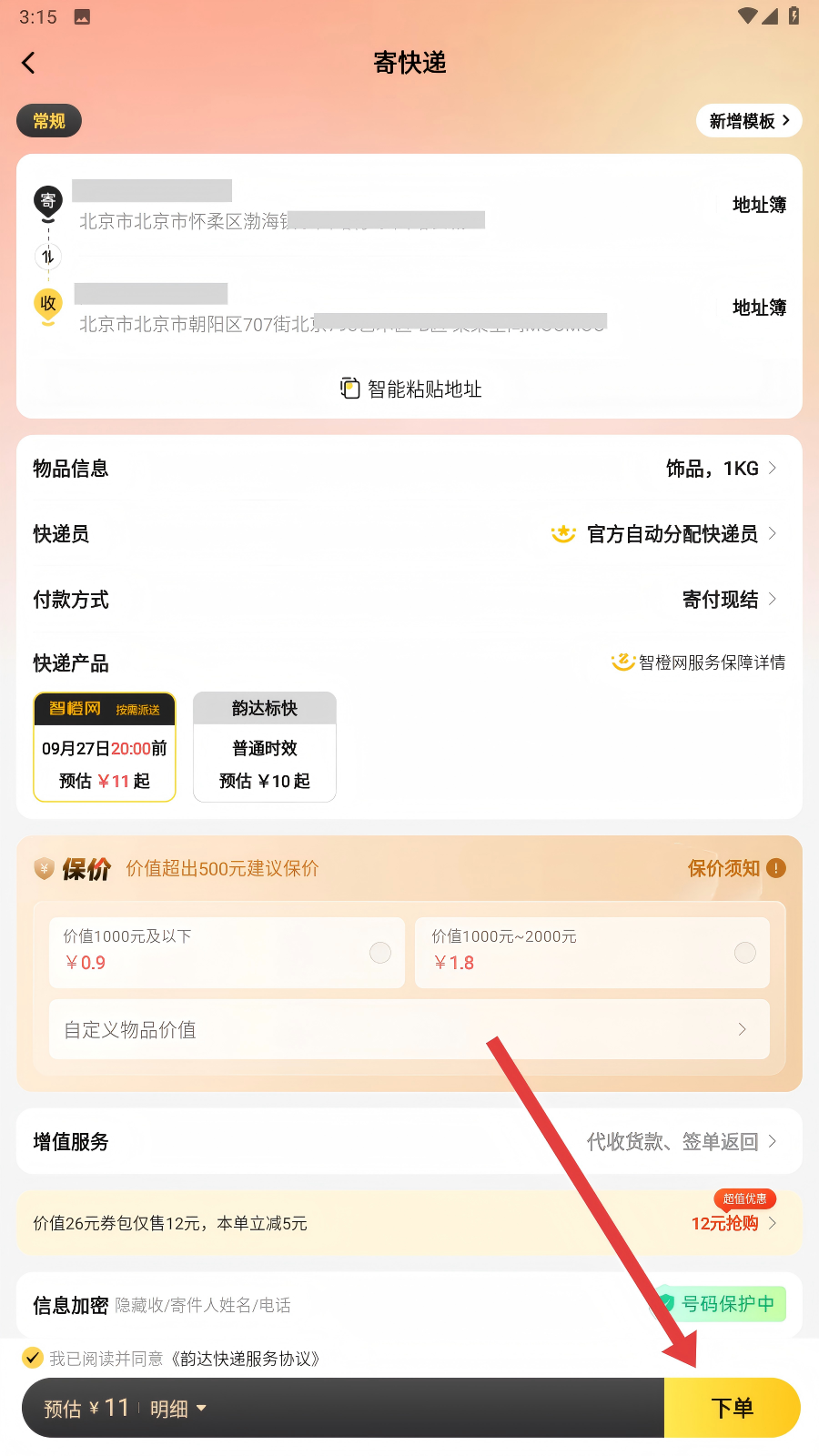Change 付款方式 payment method

(x=409, y=600)
